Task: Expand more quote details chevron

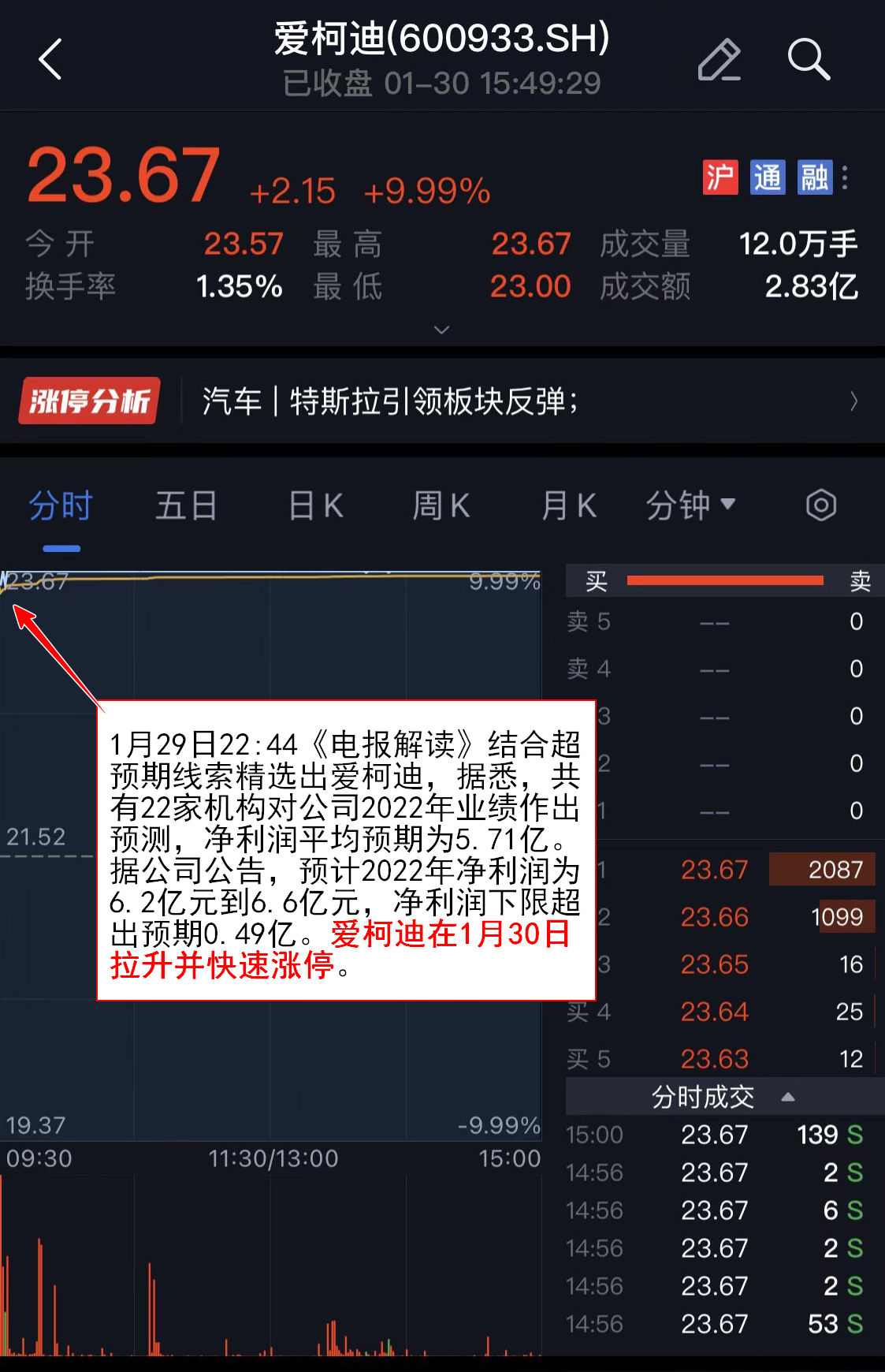Action: click(x=442, y=330)
